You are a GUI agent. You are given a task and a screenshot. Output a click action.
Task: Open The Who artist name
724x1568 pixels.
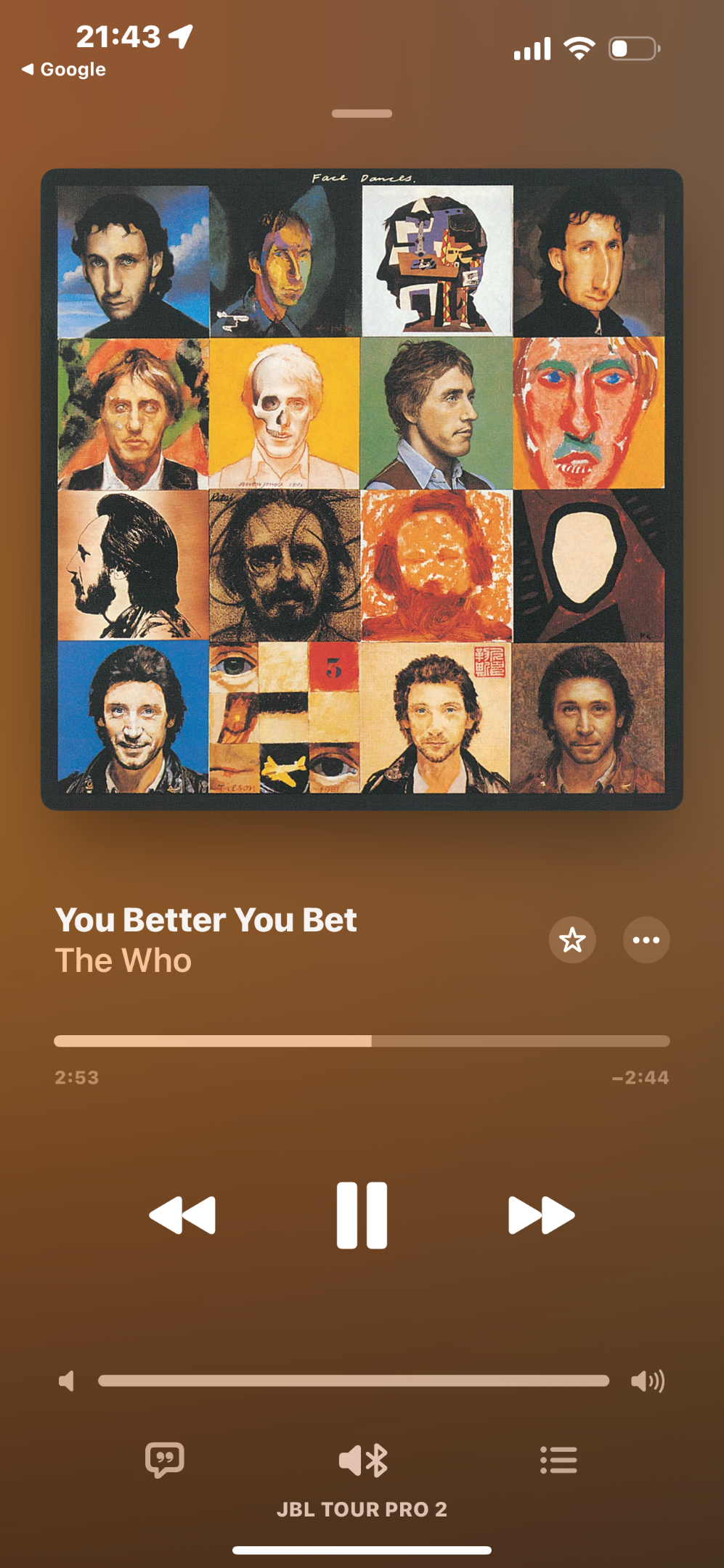coord(123,960)
